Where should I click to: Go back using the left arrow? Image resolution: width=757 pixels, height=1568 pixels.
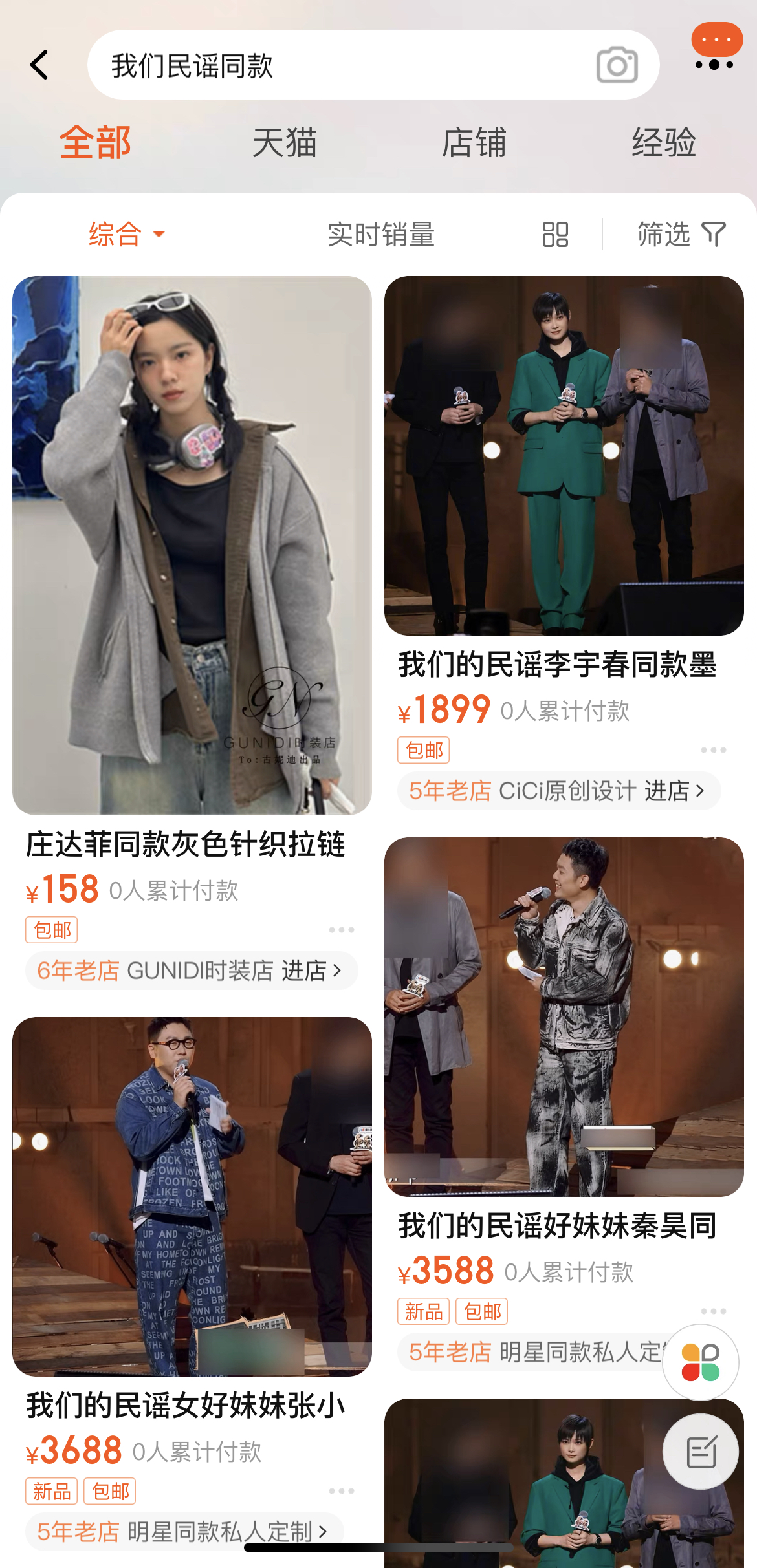tap(40, 65)
